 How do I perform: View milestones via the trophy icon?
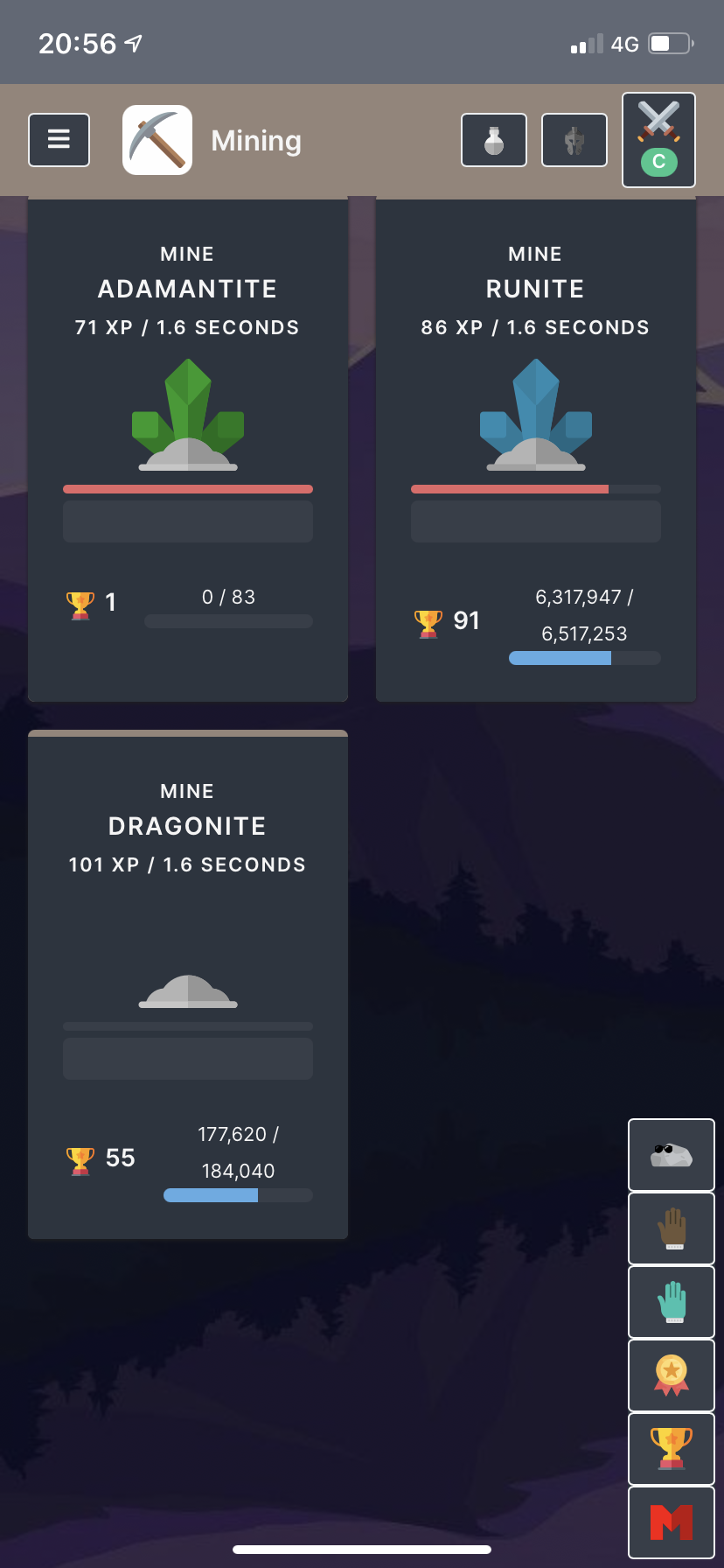pyautogui.click(x=672, y=1449)
